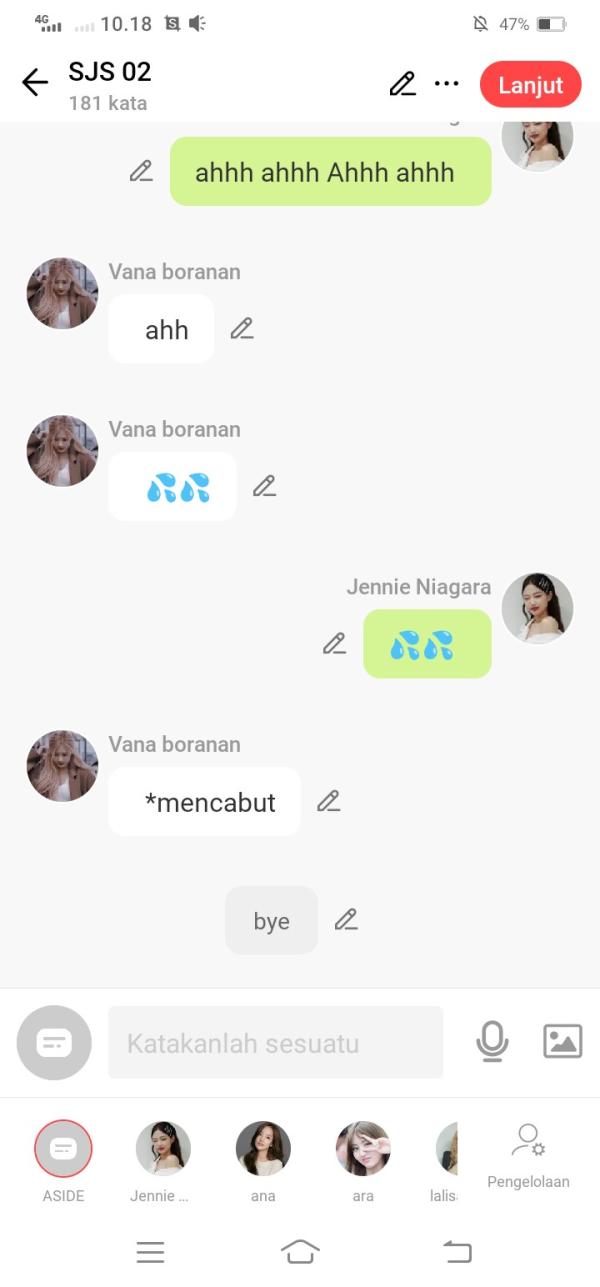
Task: Go back using the top-left arrow
Action: (35, 83)
